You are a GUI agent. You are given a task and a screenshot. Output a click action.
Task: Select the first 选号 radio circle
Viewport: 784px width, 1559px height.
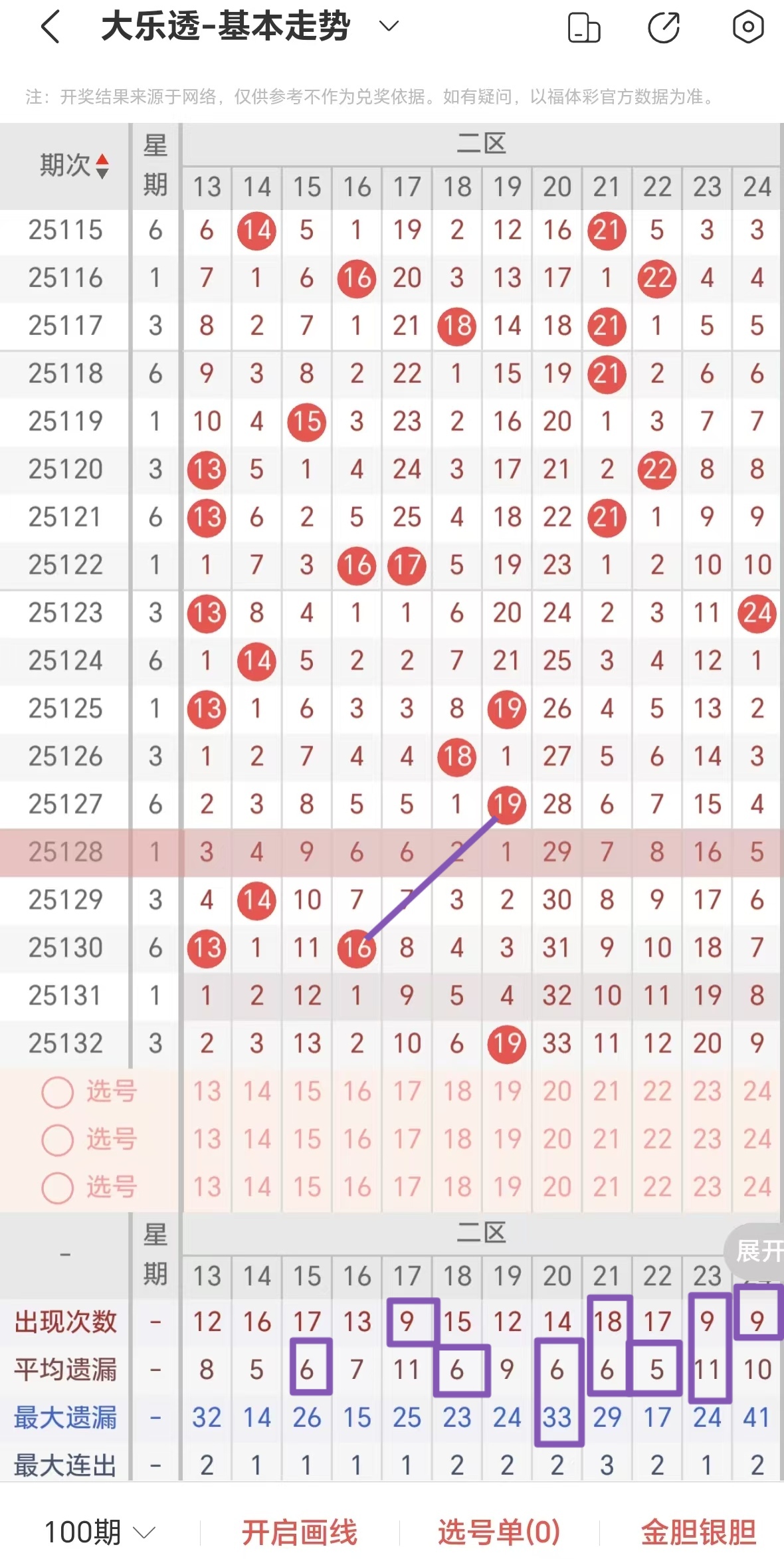click(x=58, y=1091)
